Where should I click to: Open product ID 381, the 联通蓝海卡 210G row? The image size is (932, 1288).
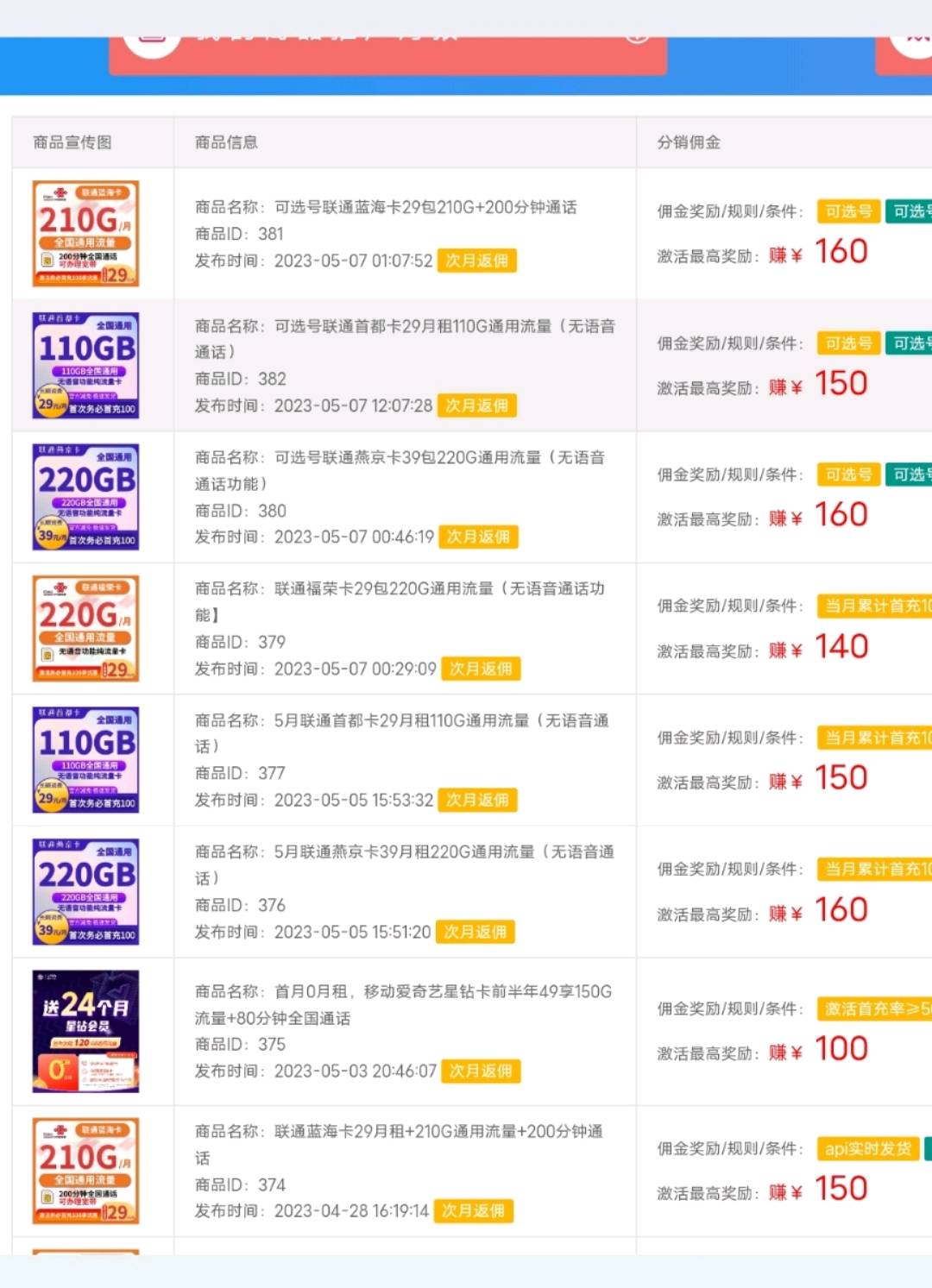[425, 208]
